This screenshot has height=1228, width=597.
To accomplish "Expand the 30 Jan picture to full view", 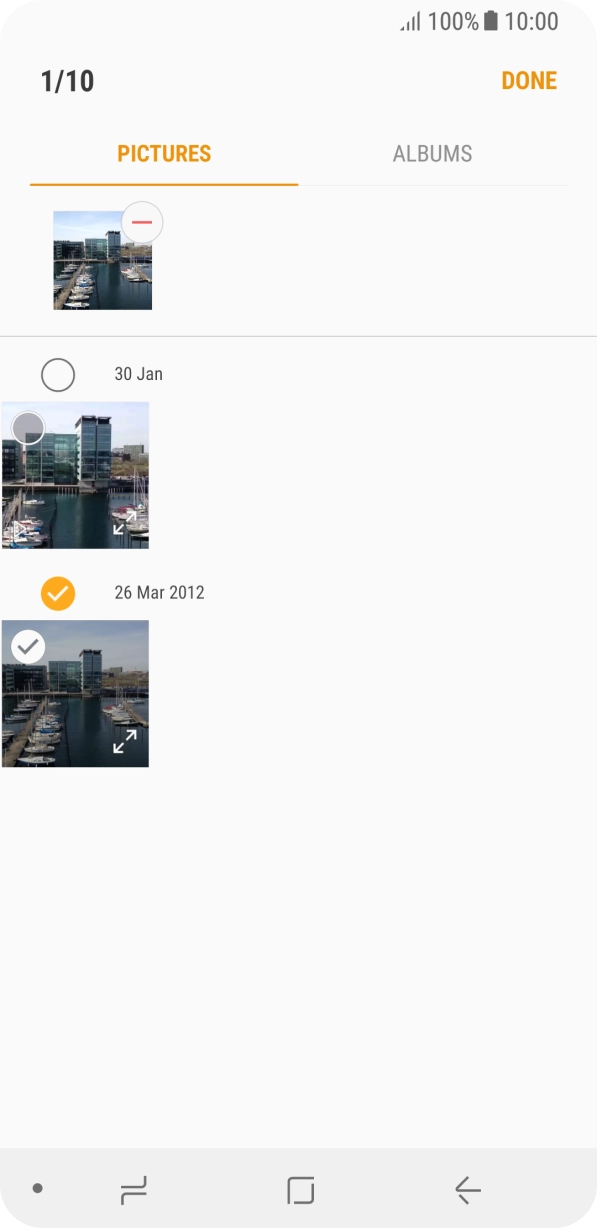I will point(124,523).
